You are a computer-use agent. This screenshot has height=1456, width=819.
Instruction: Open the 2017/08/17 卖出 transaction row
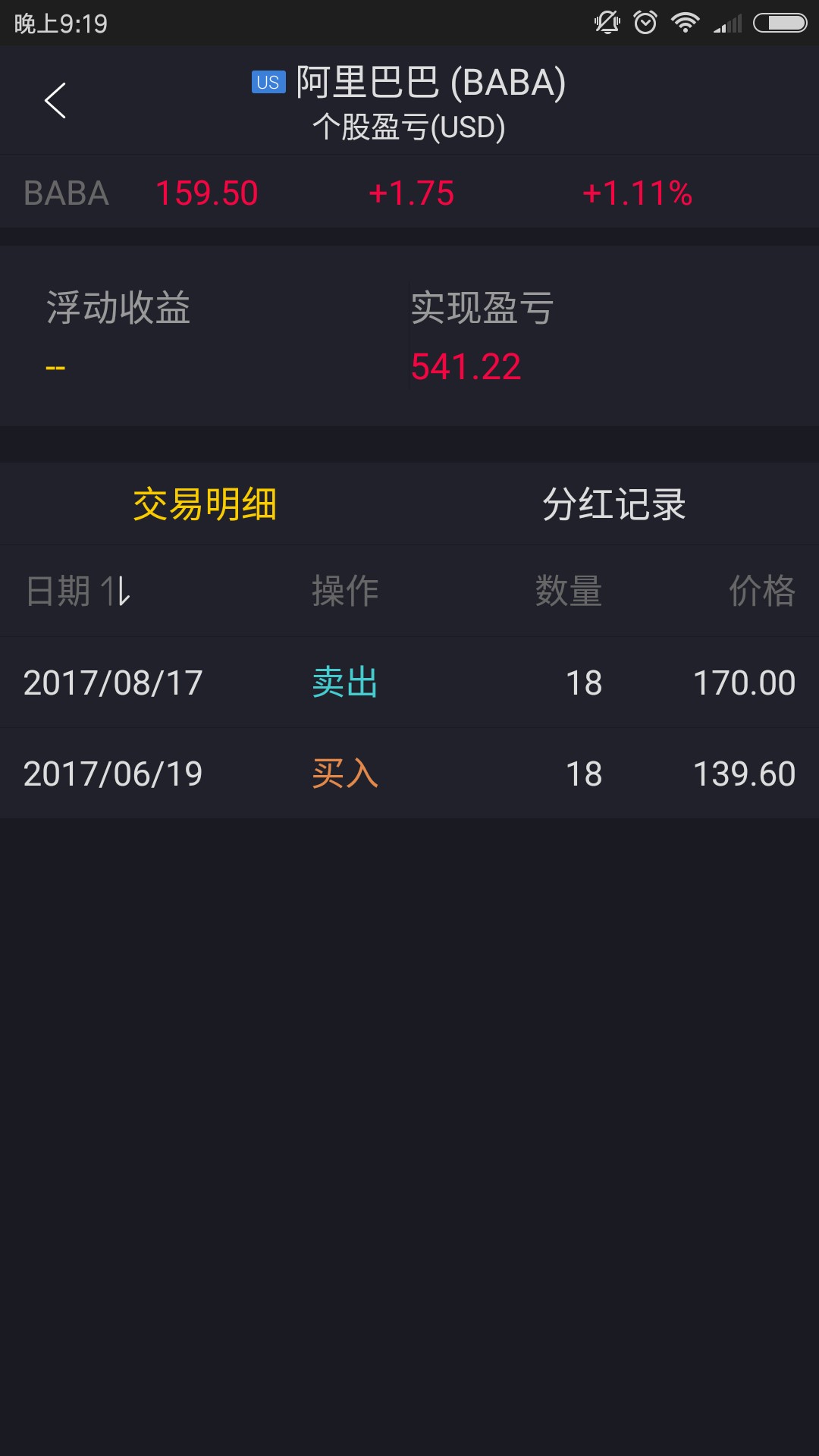pyautogui.click(x=409, y=682)
